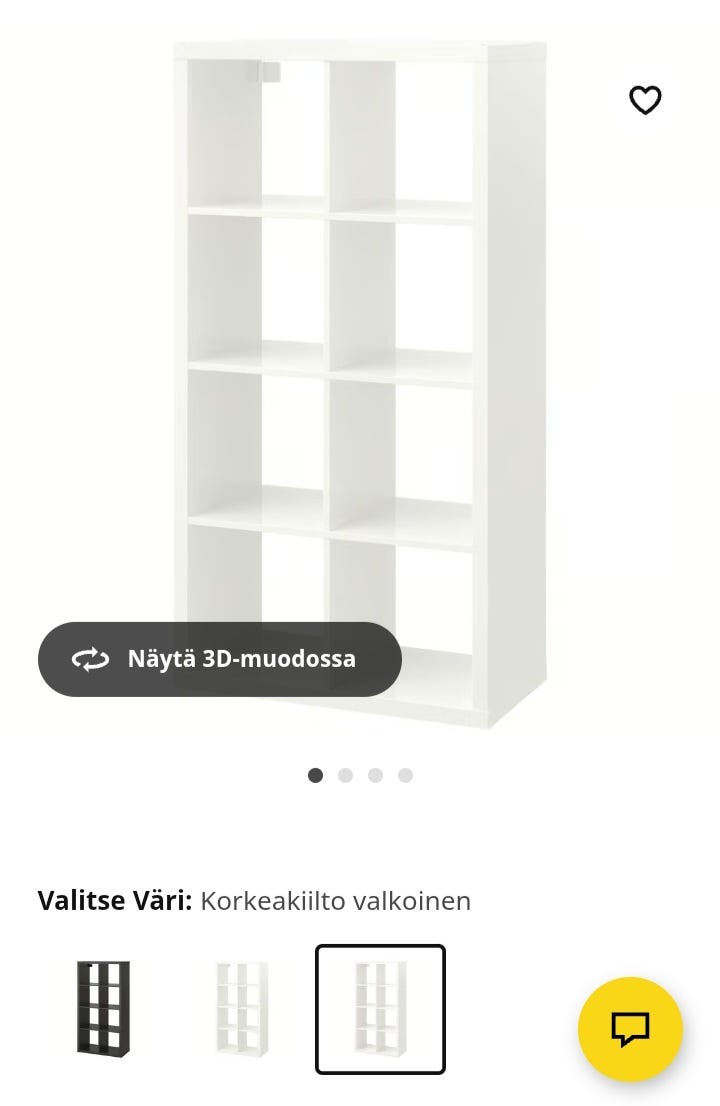Viewport: 720px width, 1106px height.
Task: Click the speech-bubble icon inside the yellow circle
Action: pos(629,1029)
